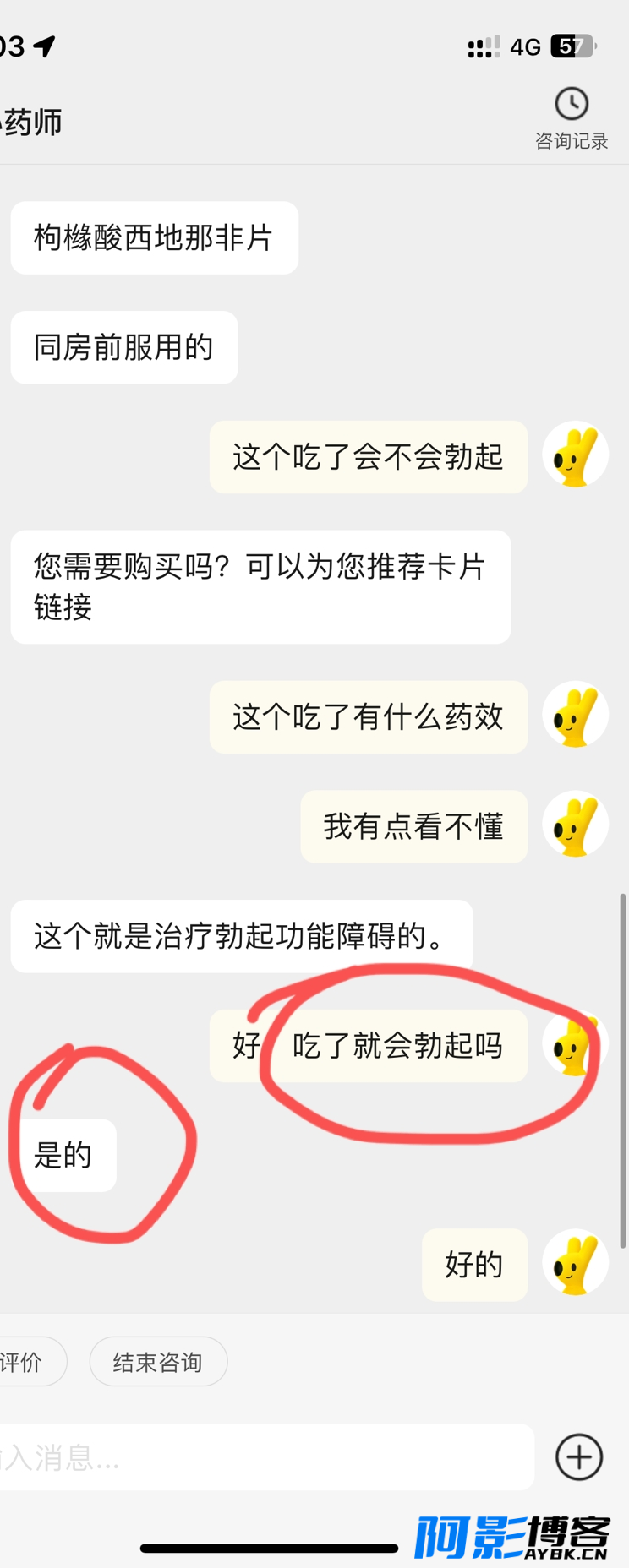The width and height of the screenshot is (629, 1568).
Task: Tap the 评价 rating button
Action: click(25, 1362)
